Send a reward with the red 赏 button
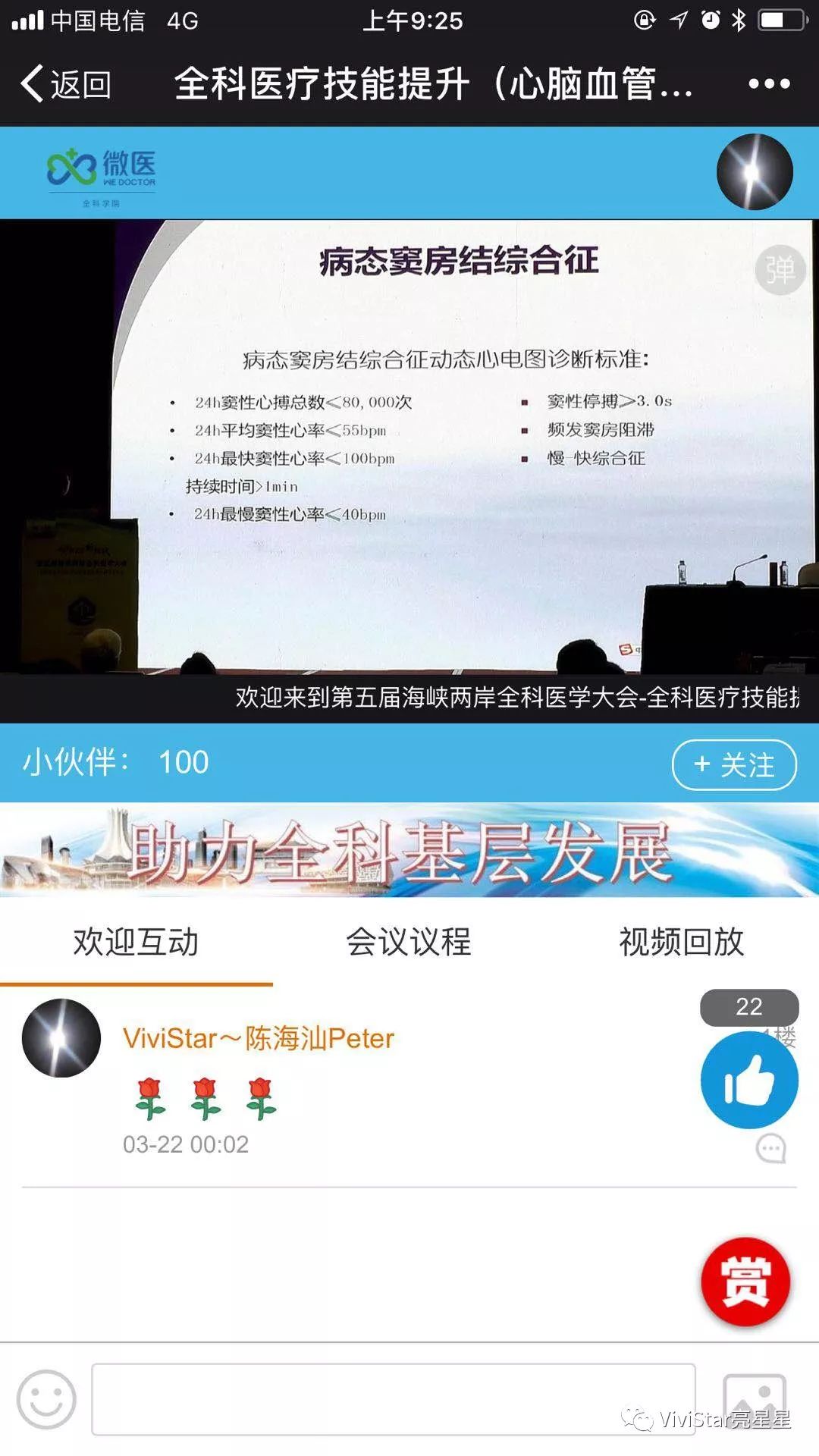 tap(745, 1282)
